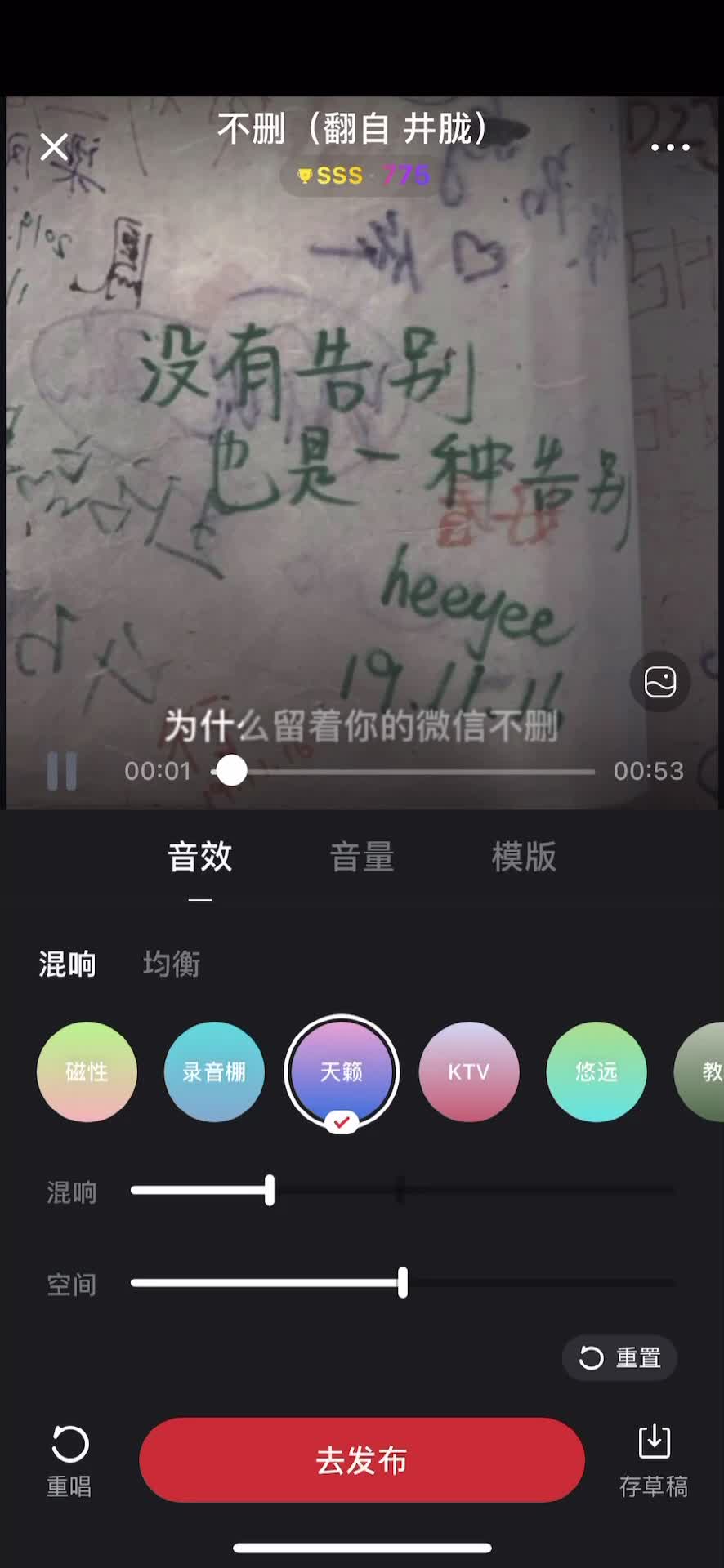The image size is (724, 1568).
Task: Switch to the 音量 tab
Action: [x=362, y=857]
